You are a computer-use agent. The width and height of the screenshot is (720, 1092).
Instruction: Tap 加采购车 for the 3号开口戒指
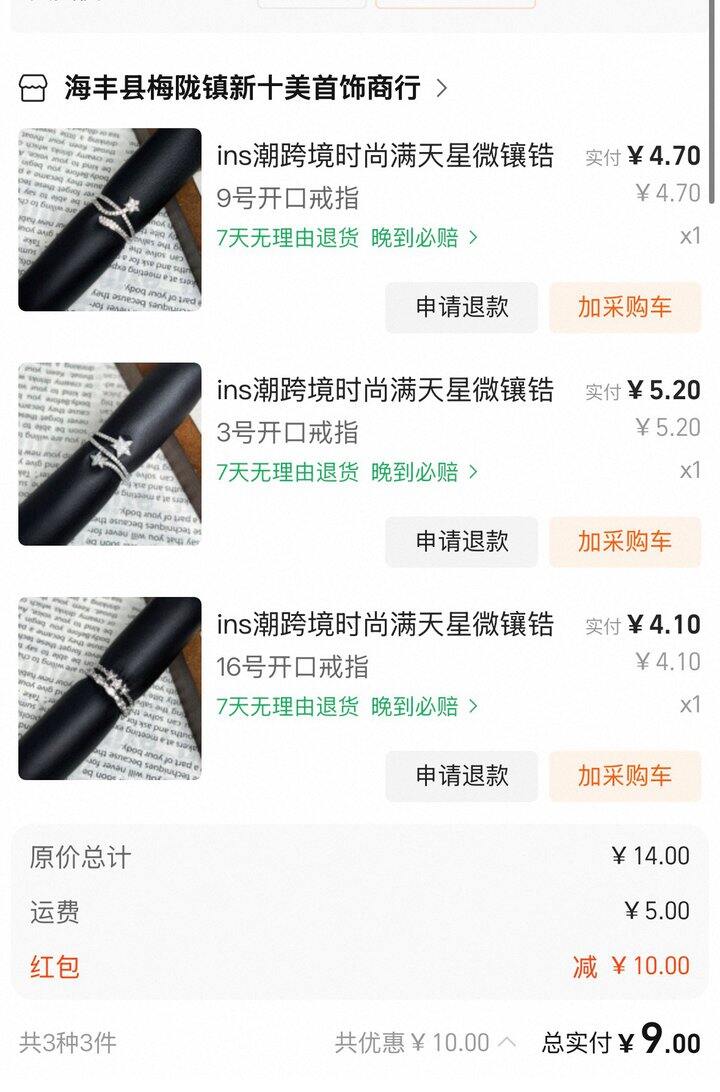tap(624, 541)
